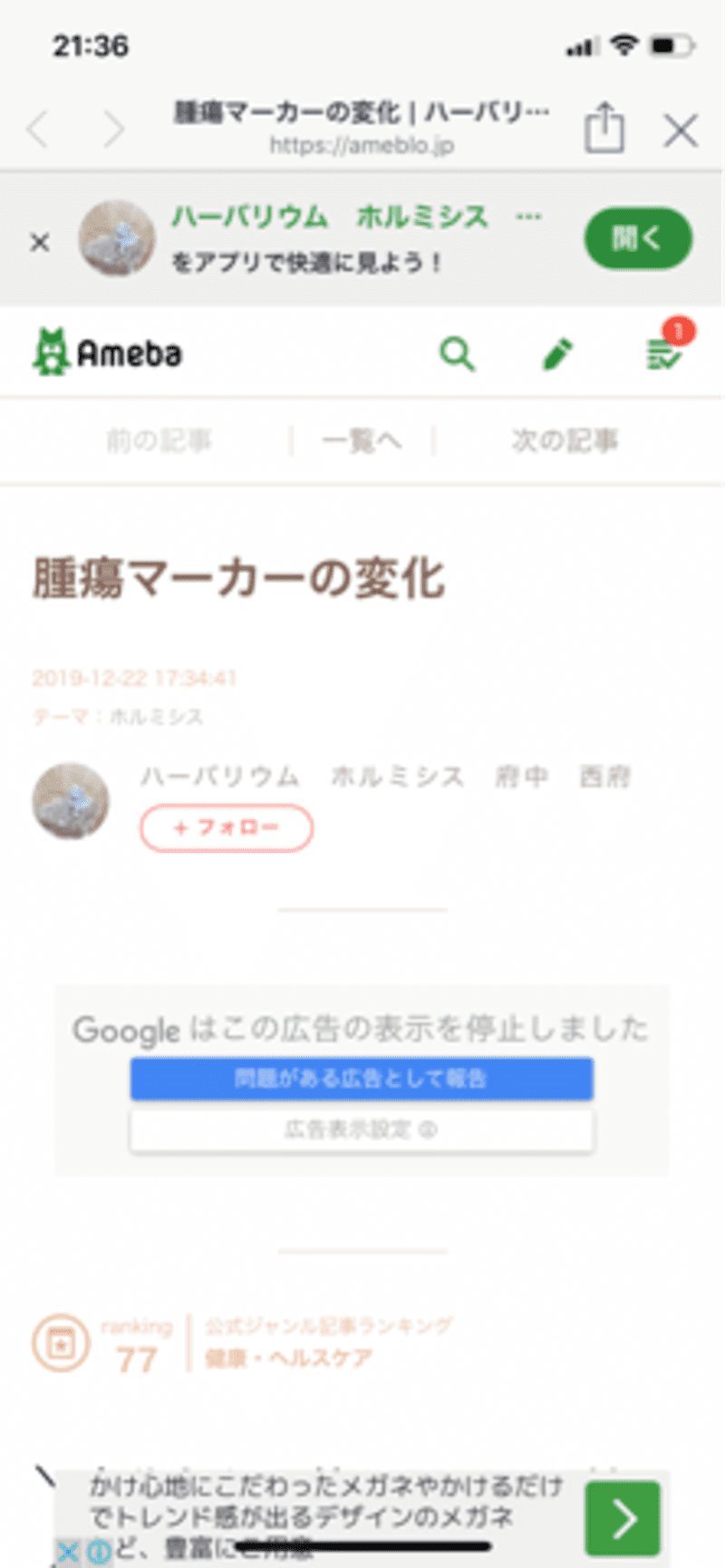The width and height of the screenshot is (725, 1568).
Task: Tap the green 開く button
Action: click(637, 239)
